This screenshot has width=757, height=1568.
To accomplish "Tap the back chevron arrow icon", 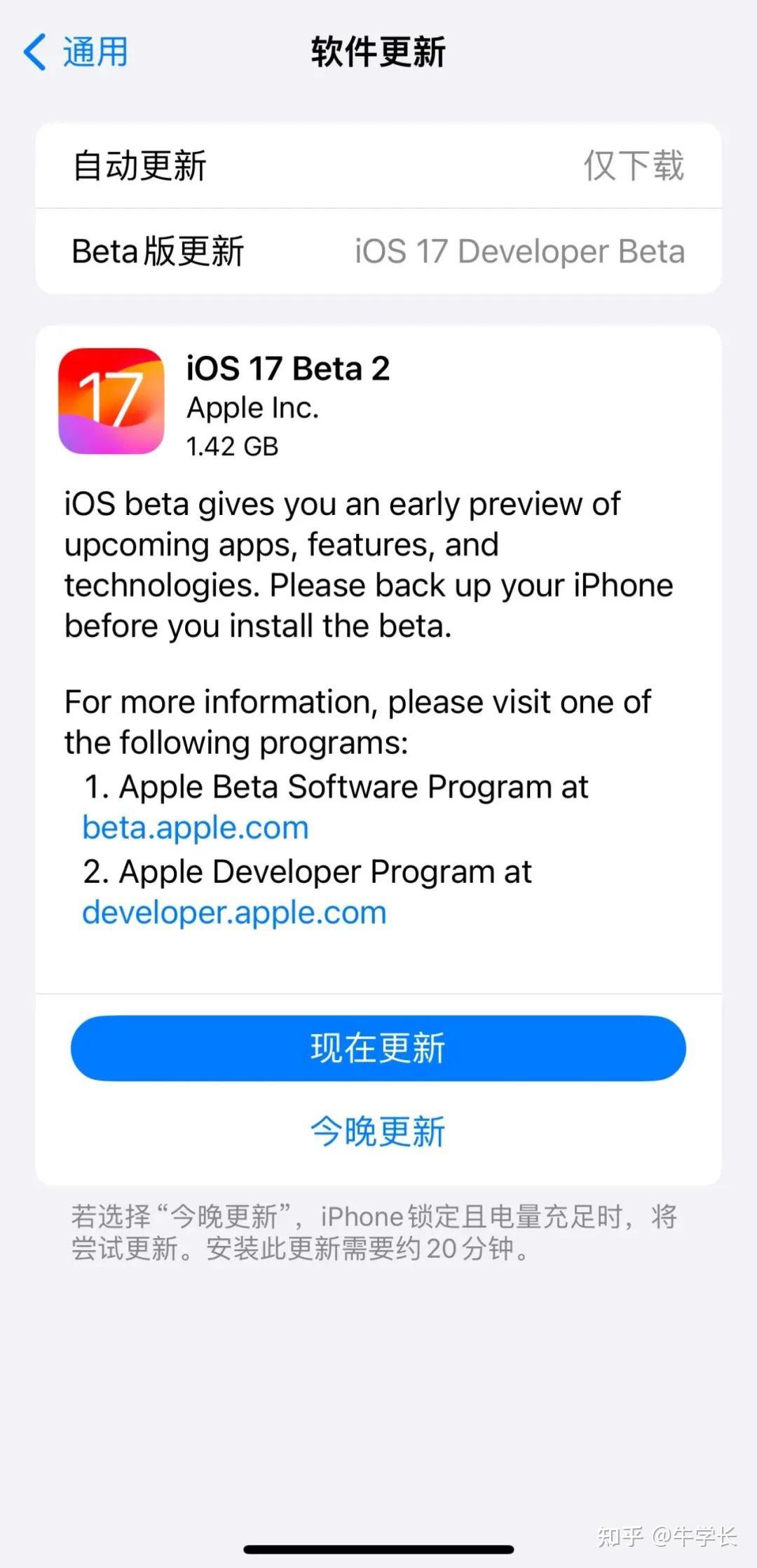I will (x=35, y=51).
